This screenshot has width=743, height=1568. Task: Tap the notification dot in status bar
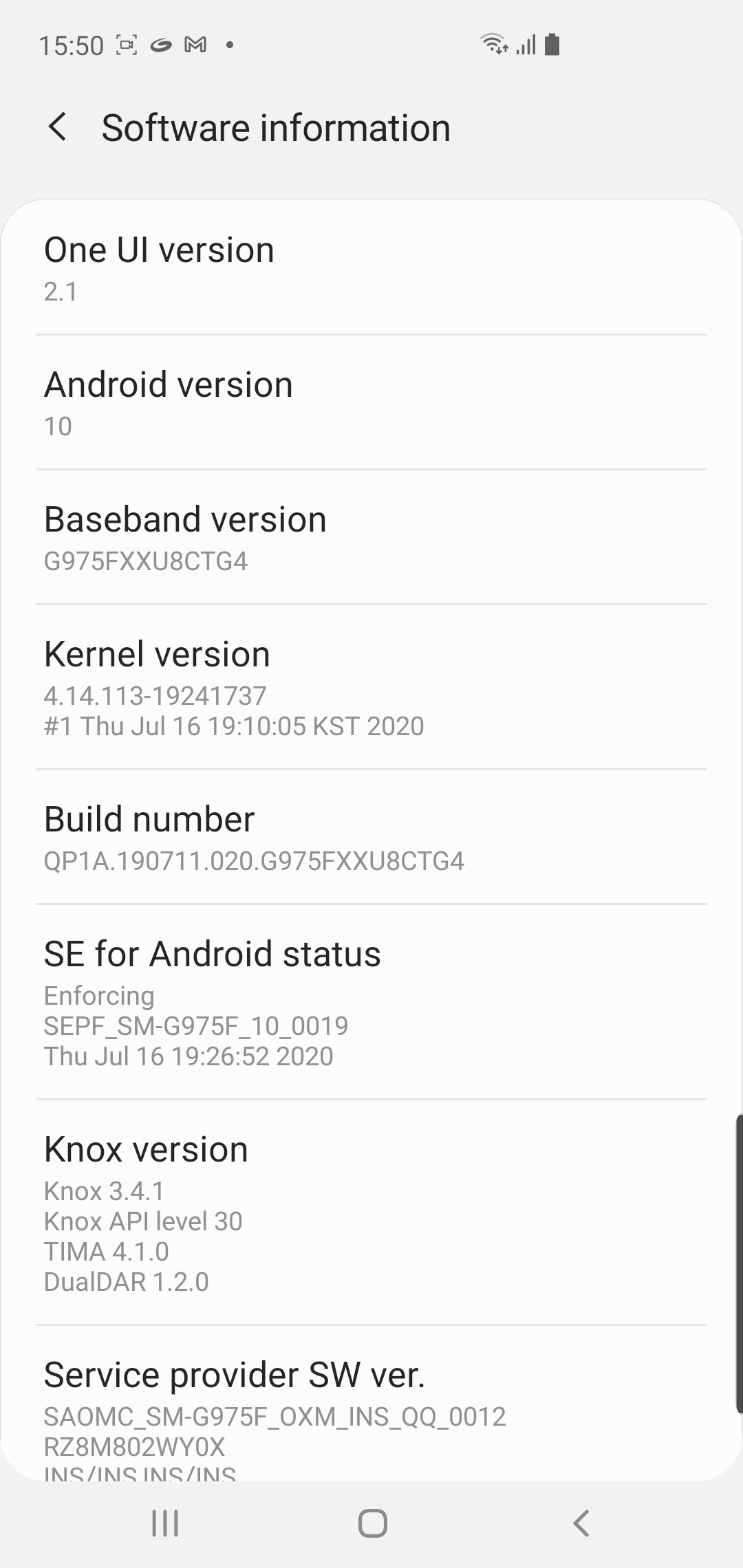(x=229, y=45)
